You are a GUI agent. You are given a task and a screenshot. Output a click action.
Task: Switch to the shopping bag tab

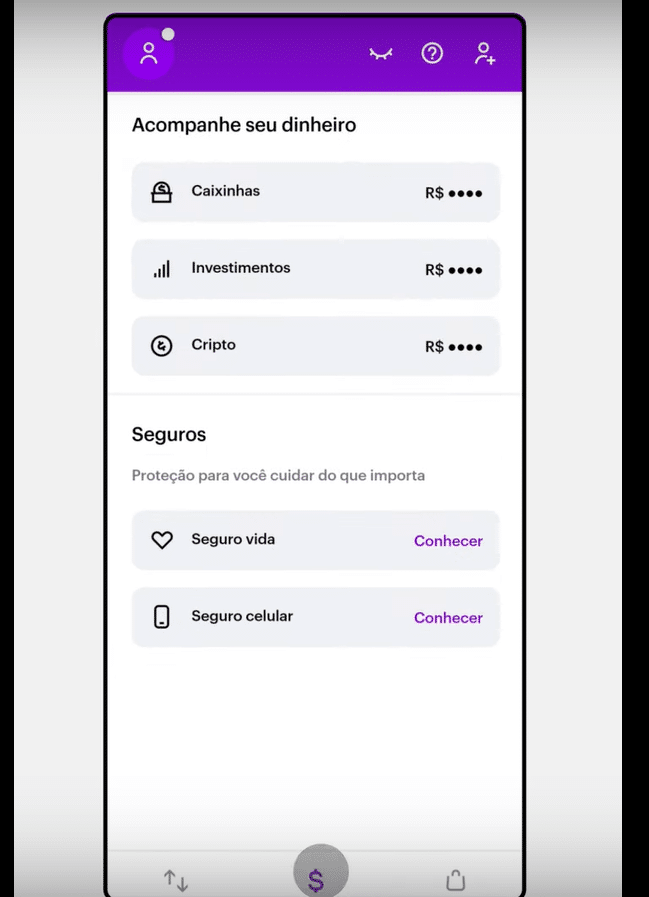pos(455,880)
